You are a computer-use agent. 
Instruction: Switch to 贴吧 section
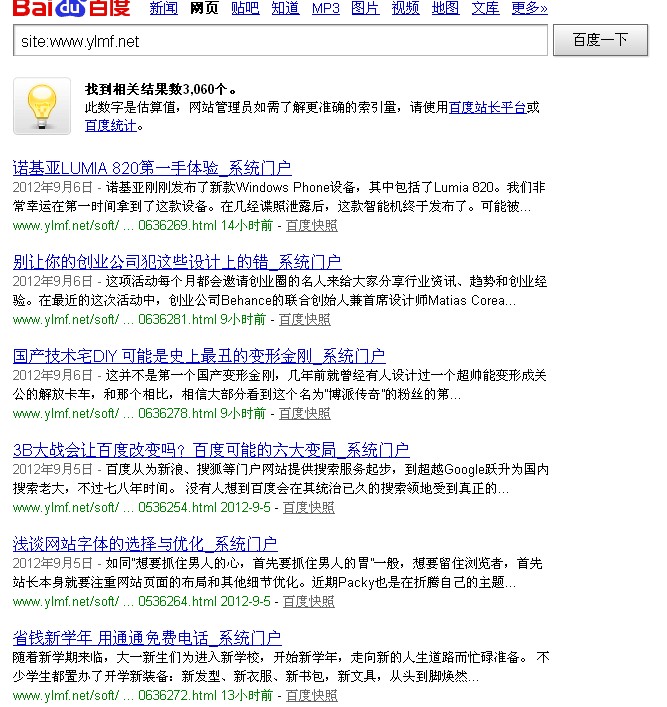click(244, 9)
